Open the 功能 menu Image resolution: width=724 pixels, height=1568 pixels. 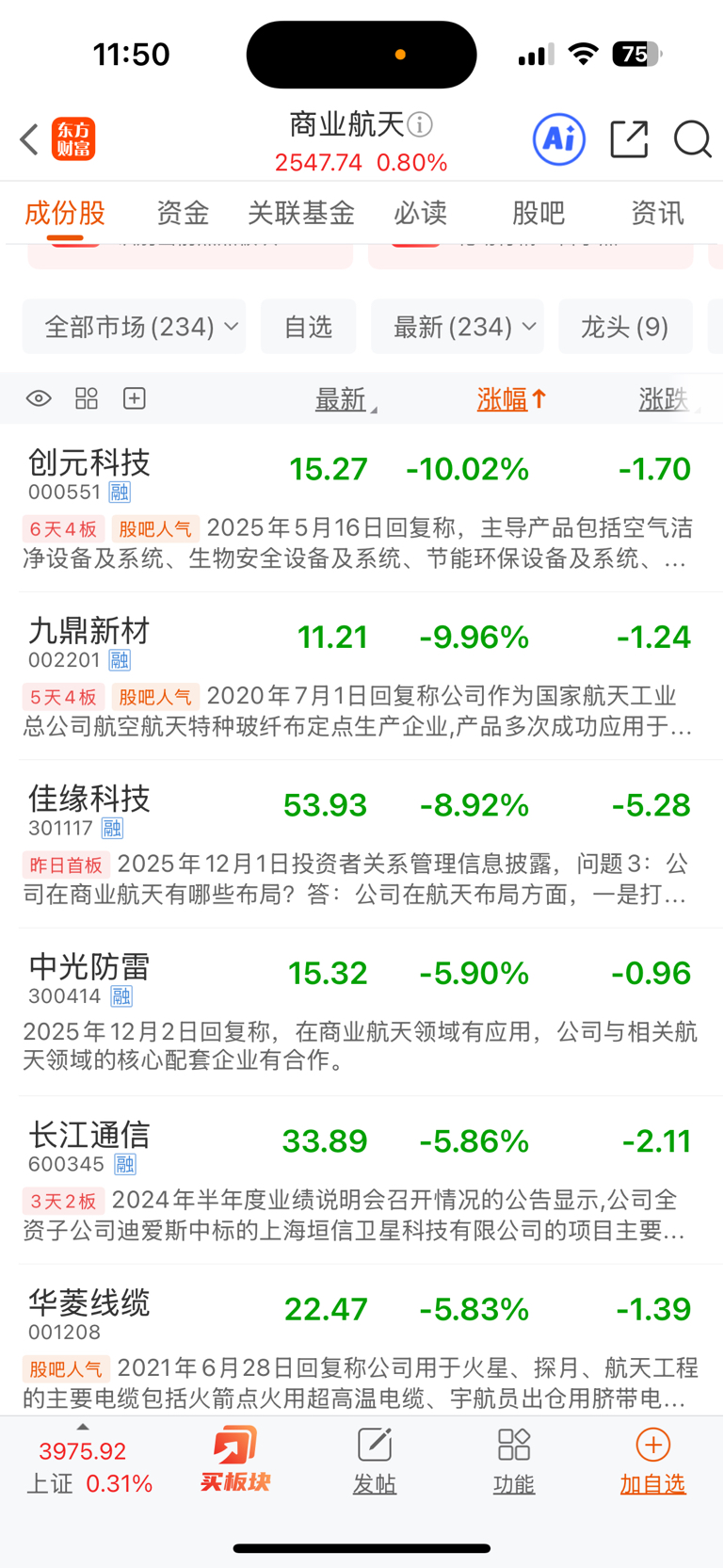coord(513,1461)
